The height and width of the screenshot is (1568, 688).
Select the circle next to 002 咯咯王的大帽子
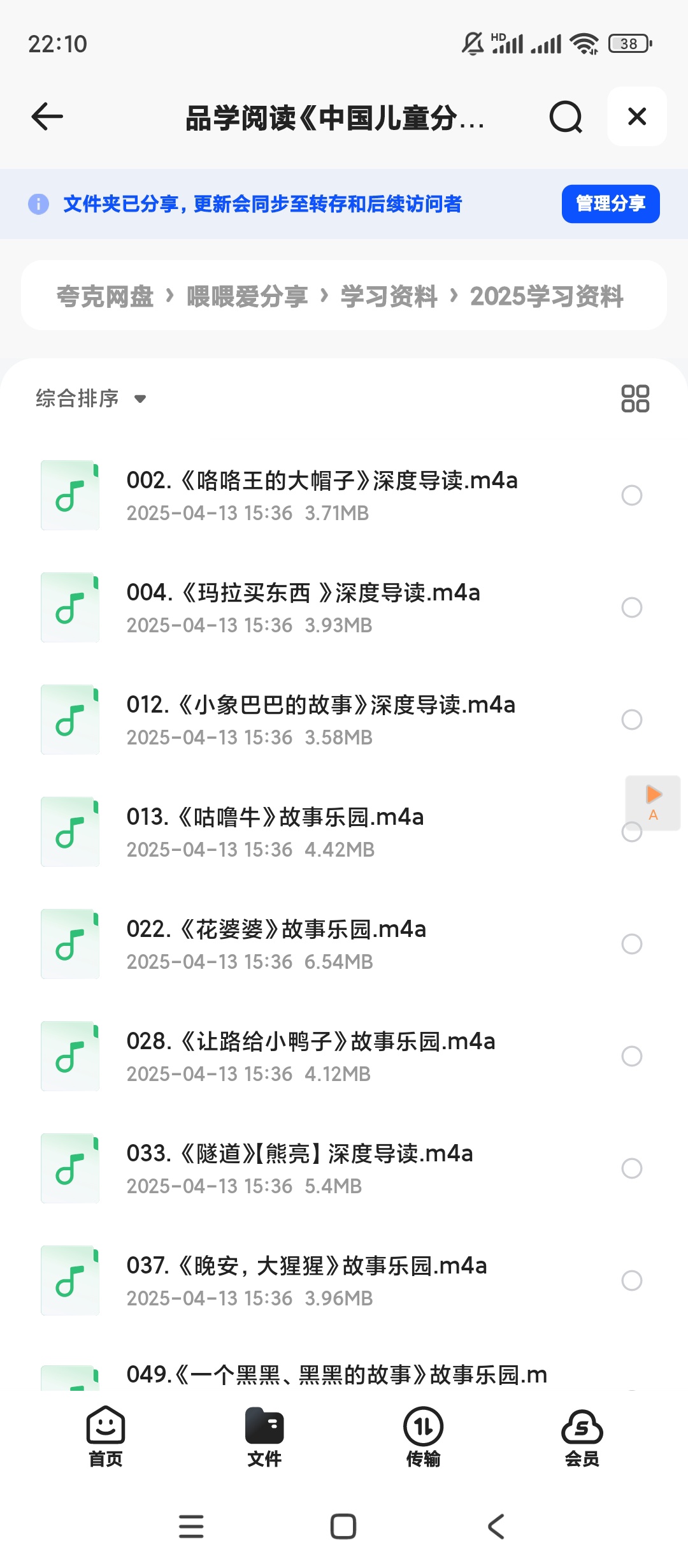(631, 495)
